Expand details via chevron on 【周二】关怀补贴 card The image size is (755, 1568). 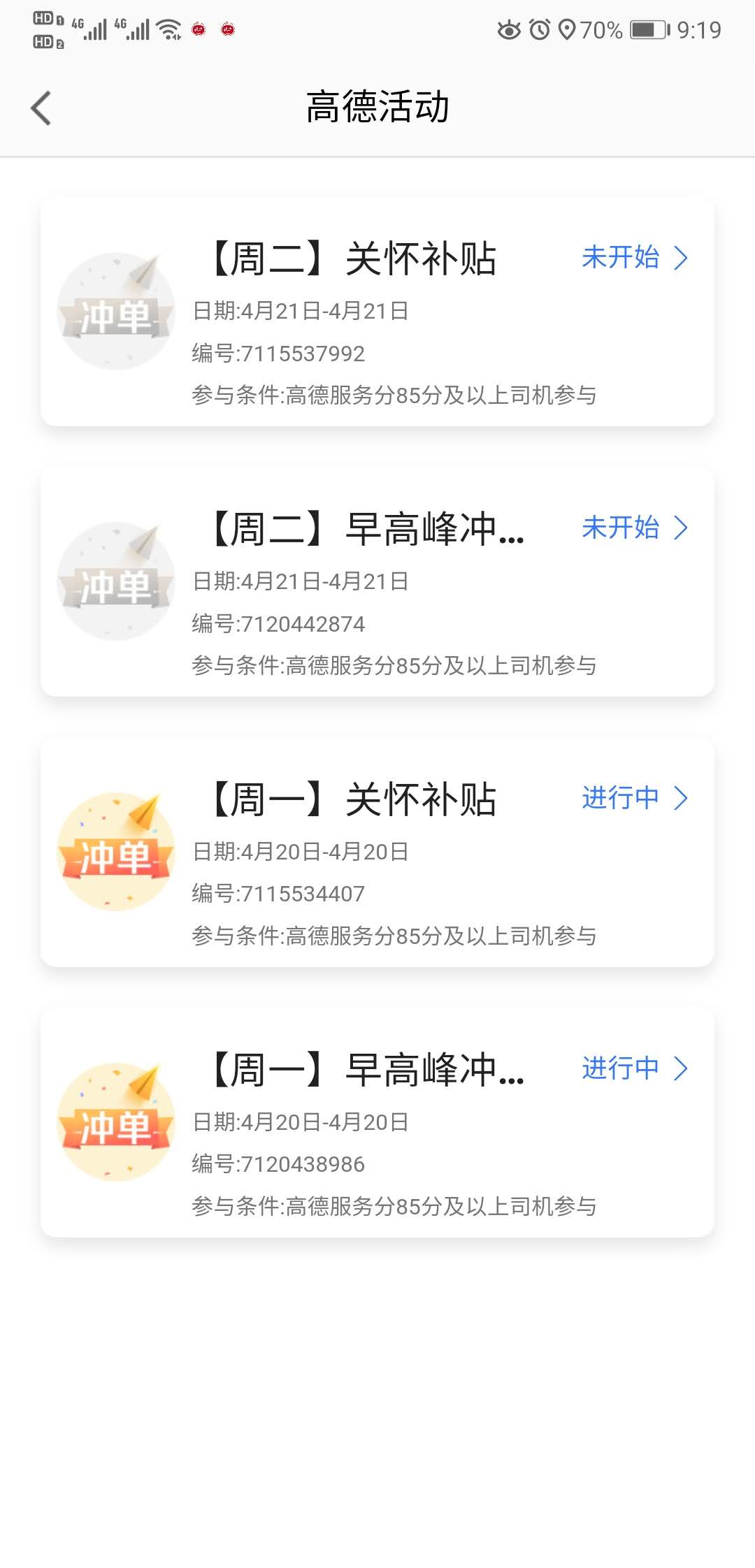680,258
